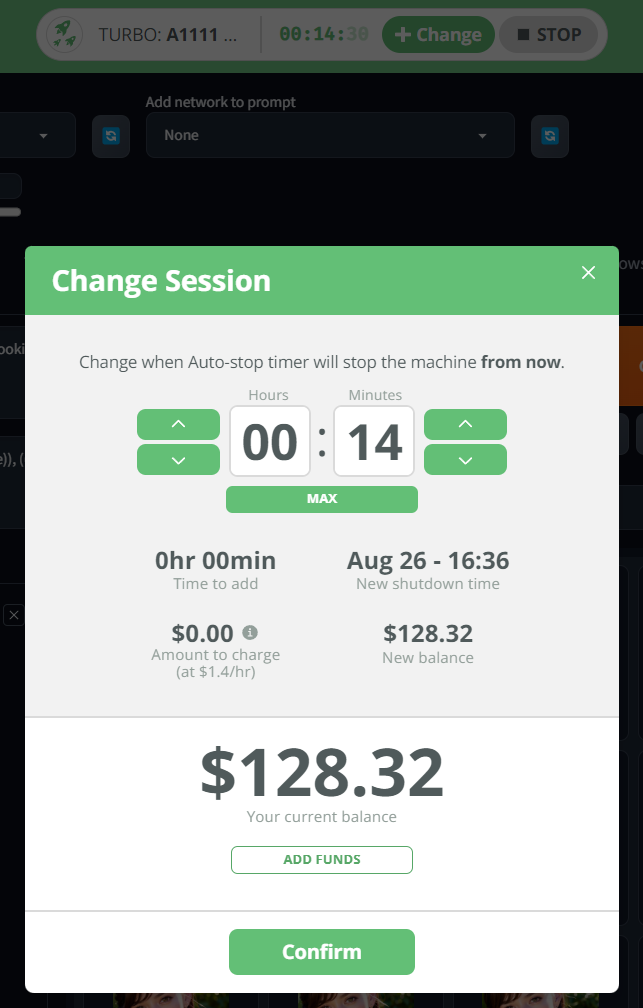Edit the minutes field

pos(374,442)
